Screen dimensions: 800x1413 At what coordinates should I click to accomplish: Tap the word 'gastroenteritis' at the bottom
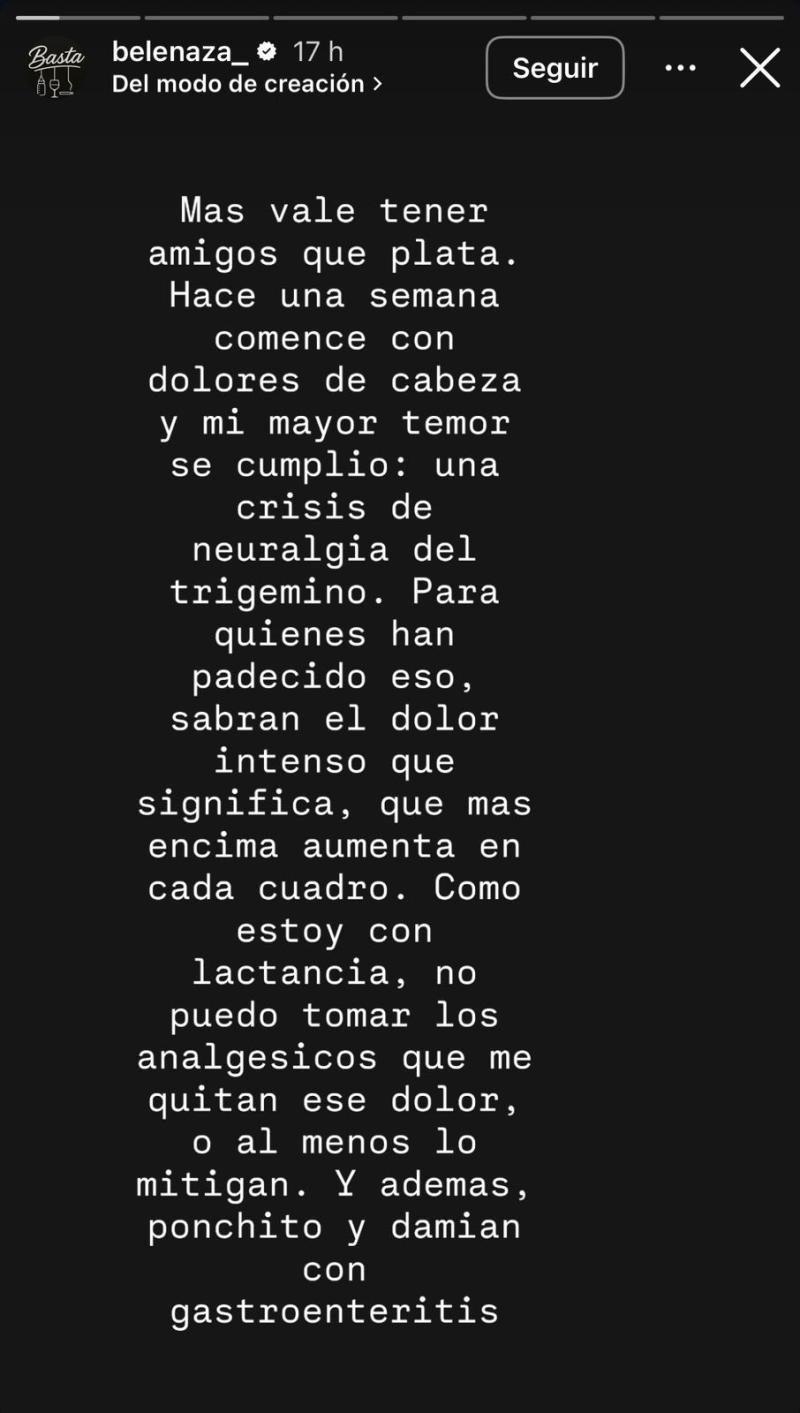click(x=333, y=1312)
